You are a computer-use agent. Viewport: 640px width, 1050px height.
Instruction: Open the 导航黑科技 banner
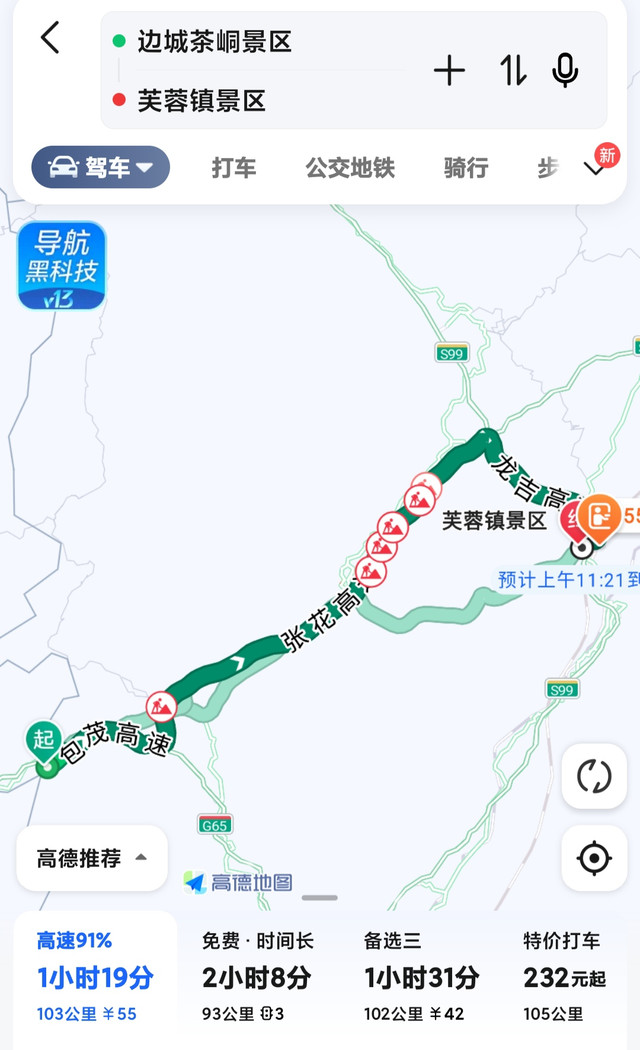[x=62, y=265]
